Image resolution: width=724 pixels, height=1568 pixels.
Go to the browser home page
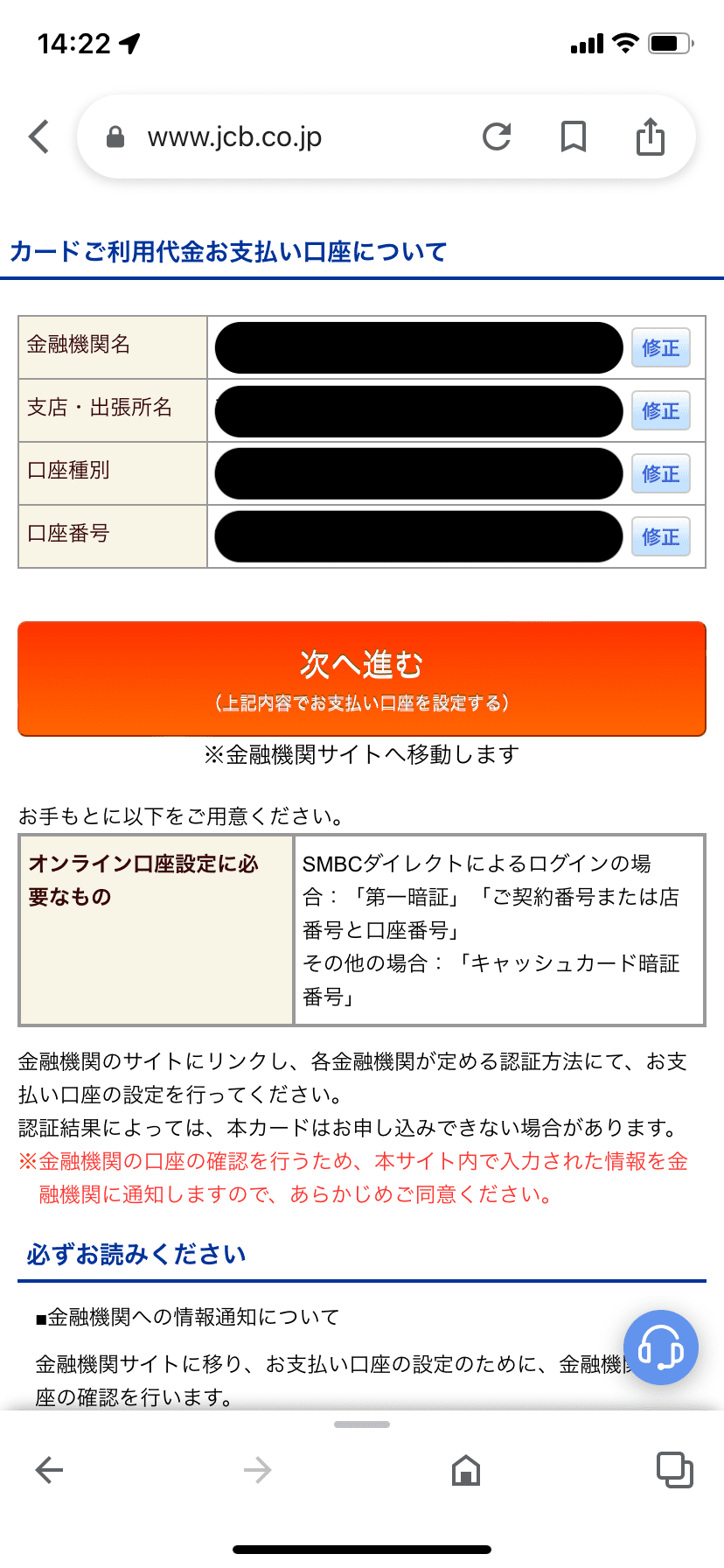click(466, 1470)
